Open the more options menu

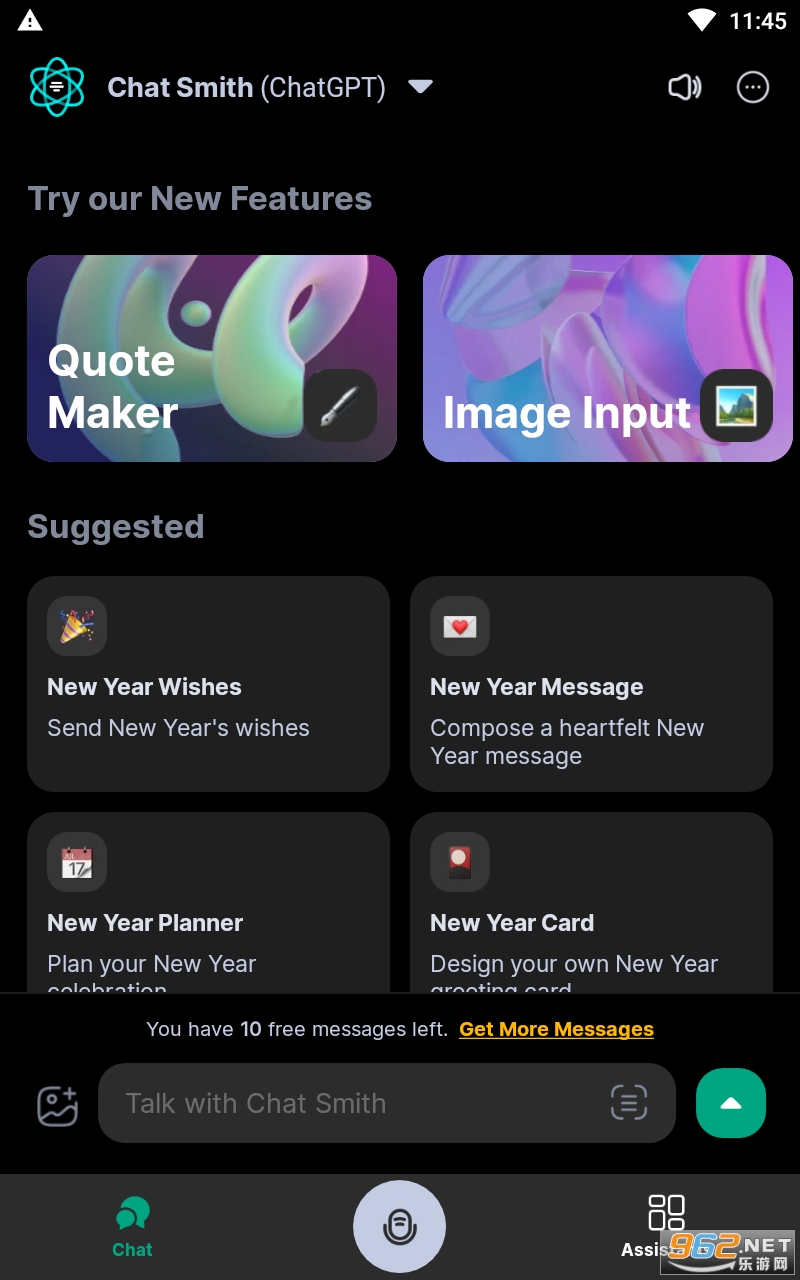point(753,87)
